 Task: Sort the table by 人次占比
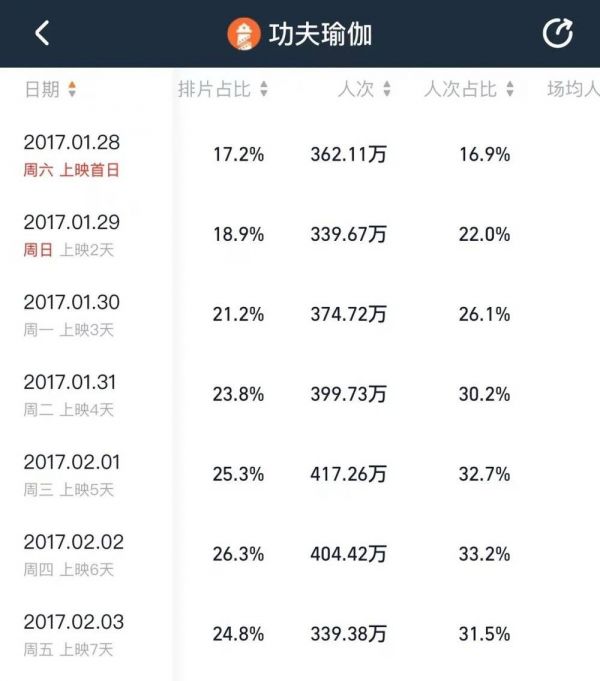[469, 89]
